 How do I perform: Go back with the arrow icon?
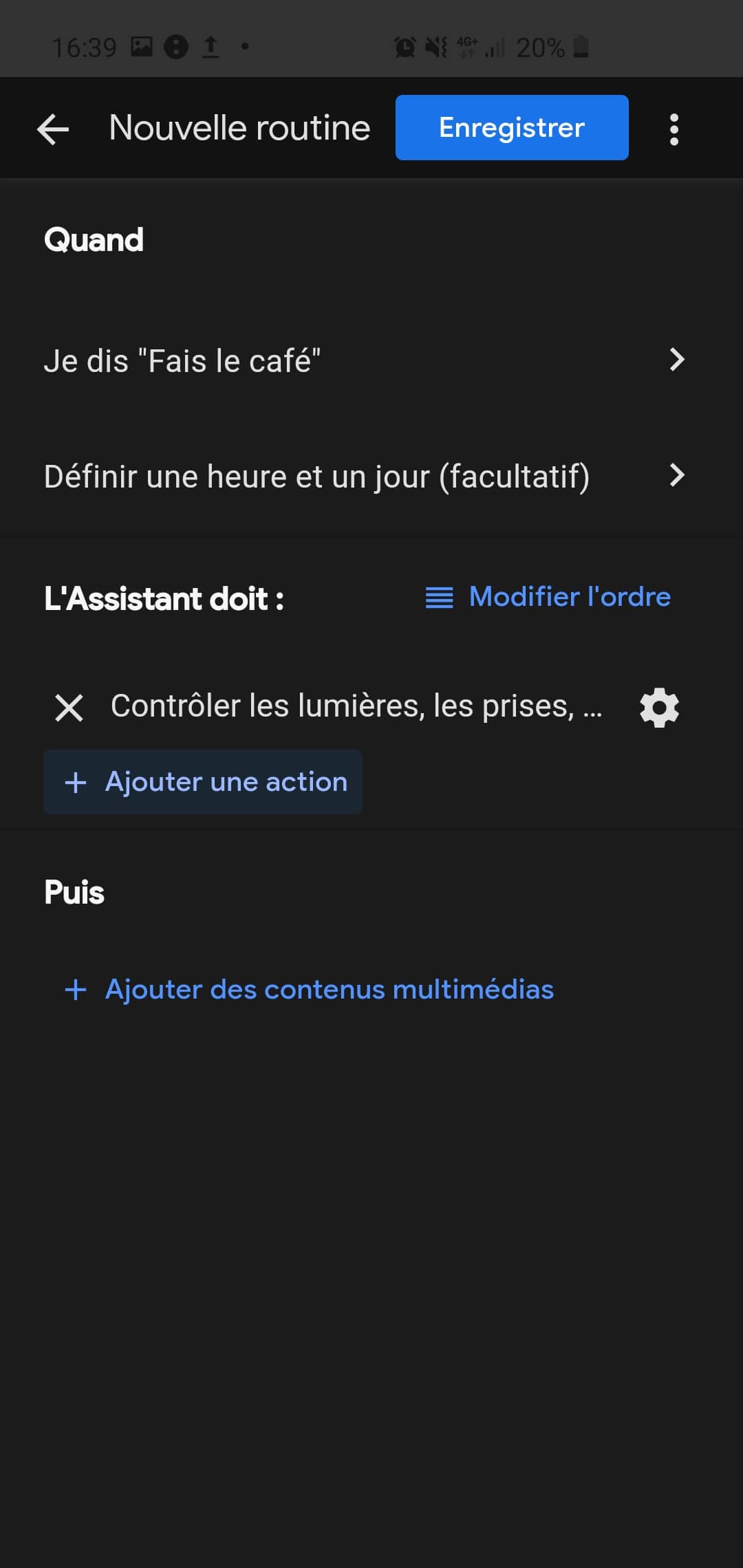pyautogui.click(x=53, y=129)
